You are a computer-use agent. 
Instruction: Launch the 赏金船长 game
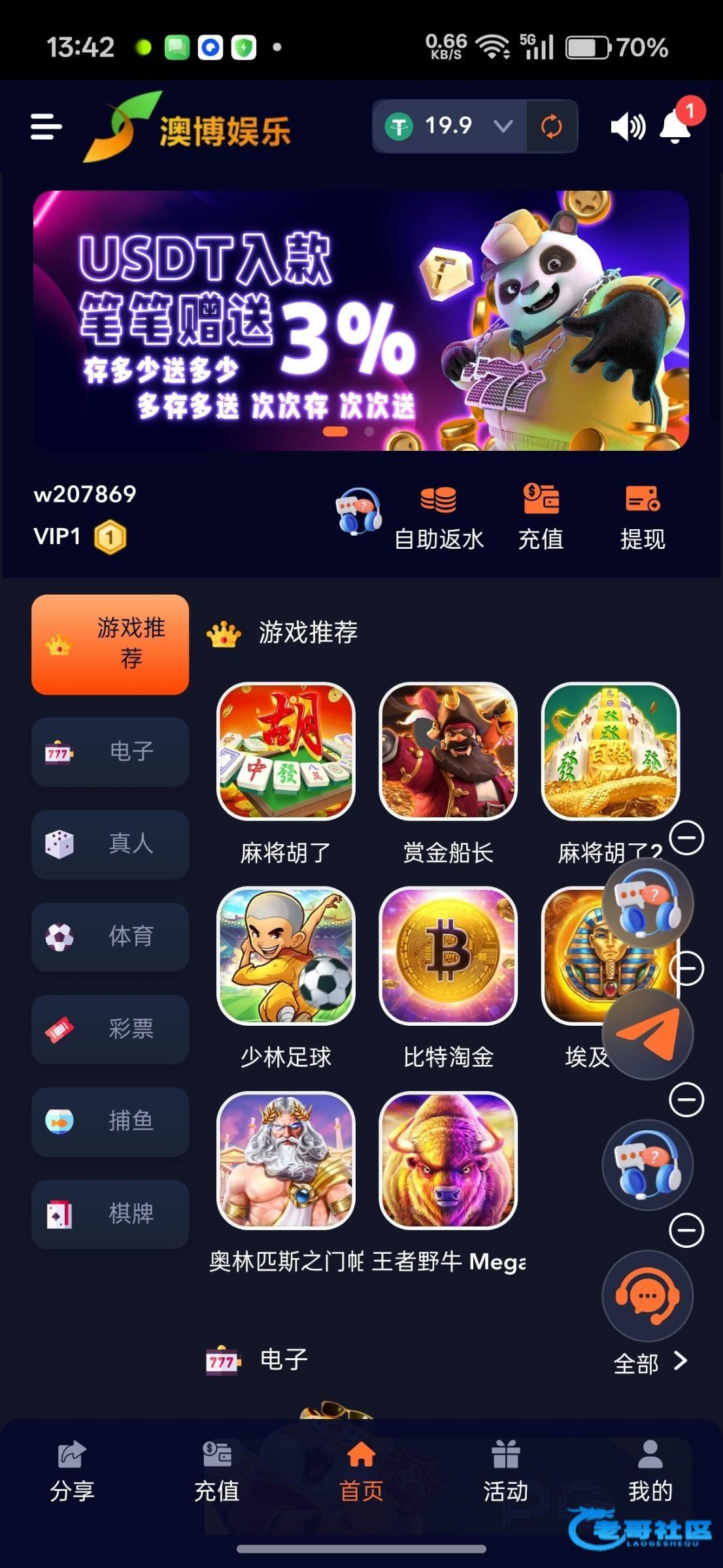coord(448,751)
